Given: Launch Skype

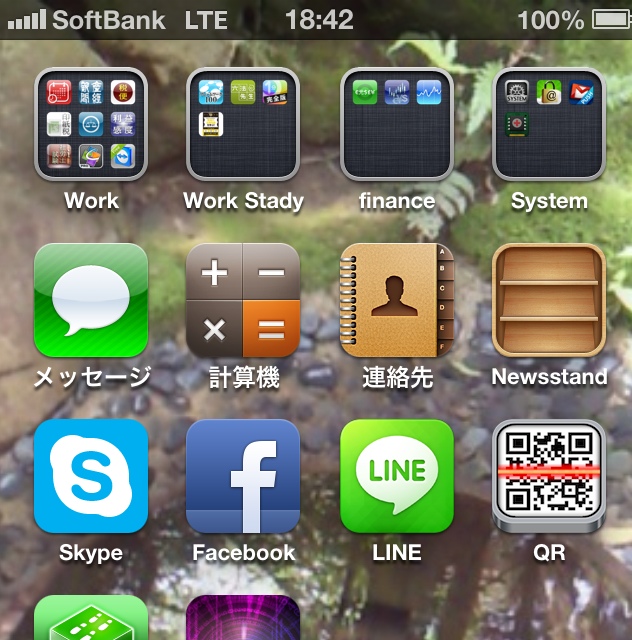Looking at the screenshot, I should coord(91,476).
